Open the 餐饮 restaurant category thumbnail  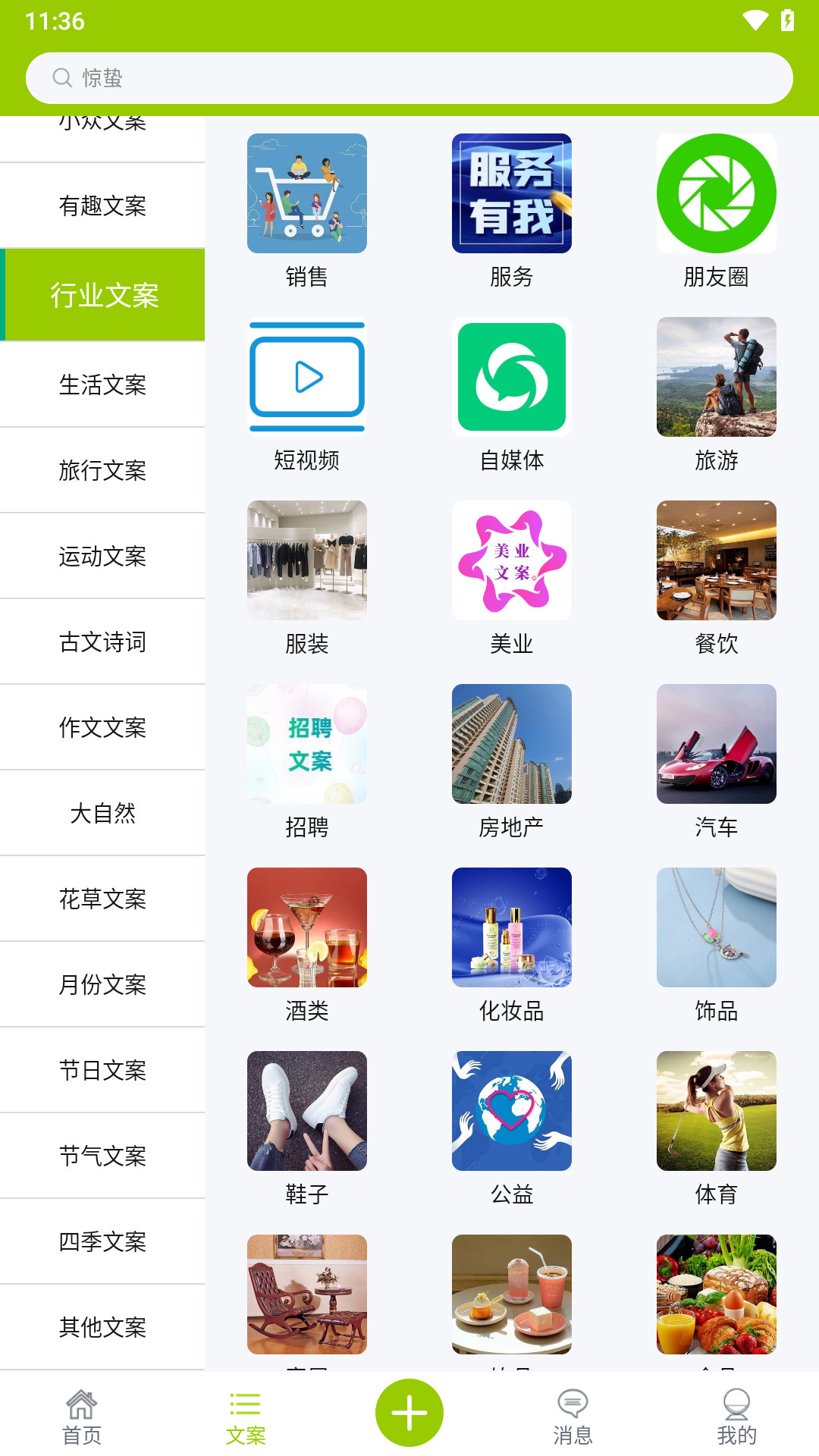click(716, 560)
